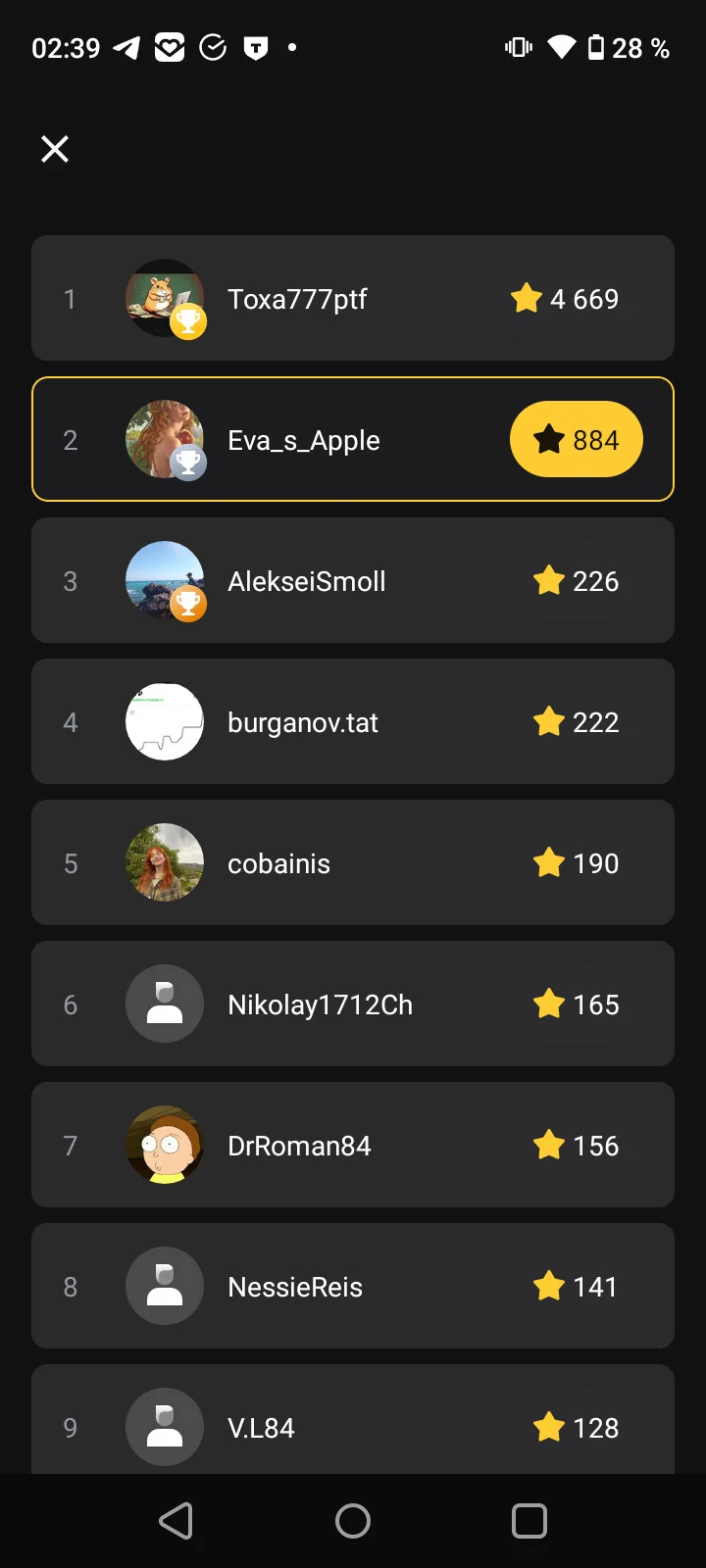Close the leaderboard screen
The width and height of the screenshot is (706, 1568).
click(55, 149)
